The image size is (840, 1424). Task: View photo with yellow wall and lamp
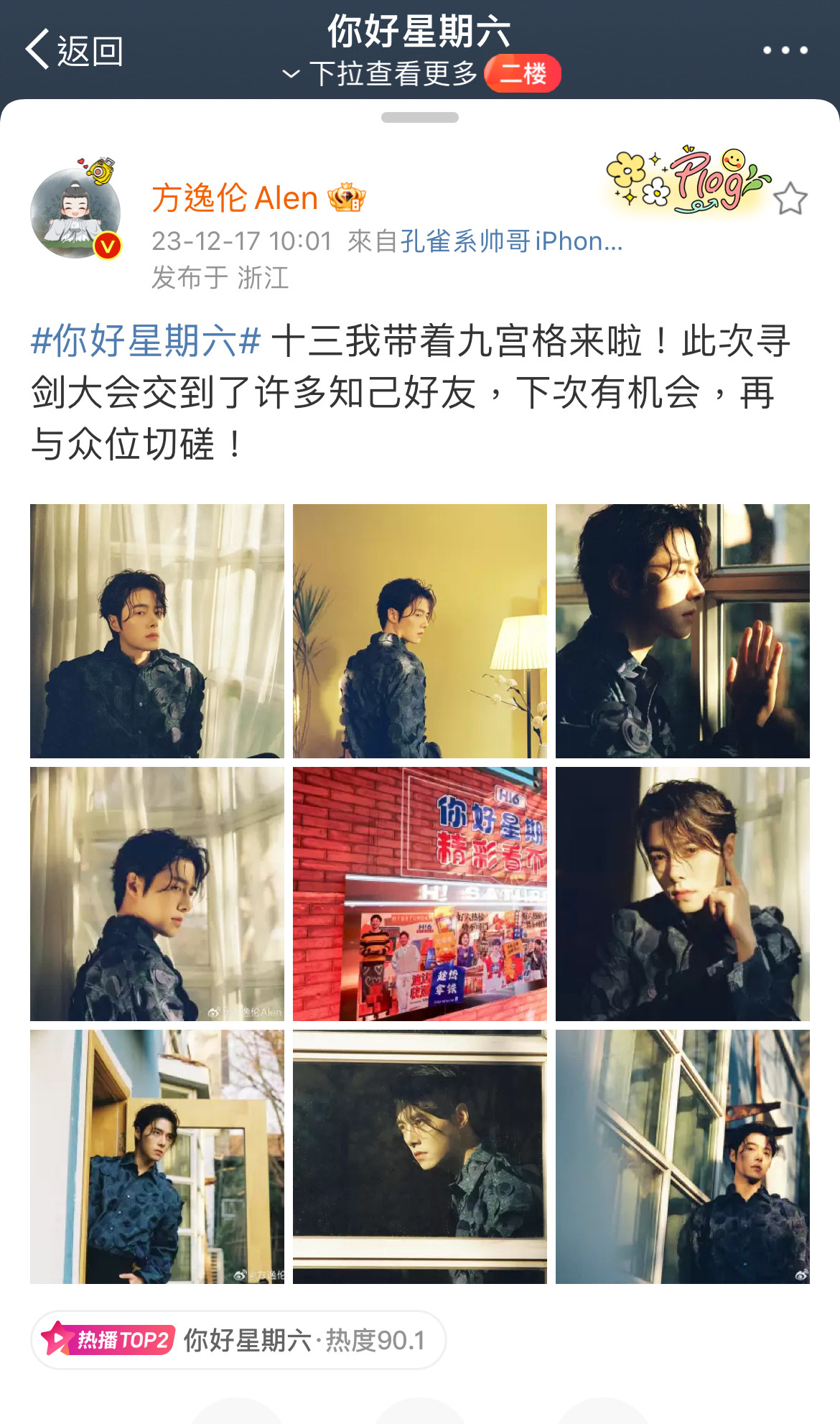(419, 630)
